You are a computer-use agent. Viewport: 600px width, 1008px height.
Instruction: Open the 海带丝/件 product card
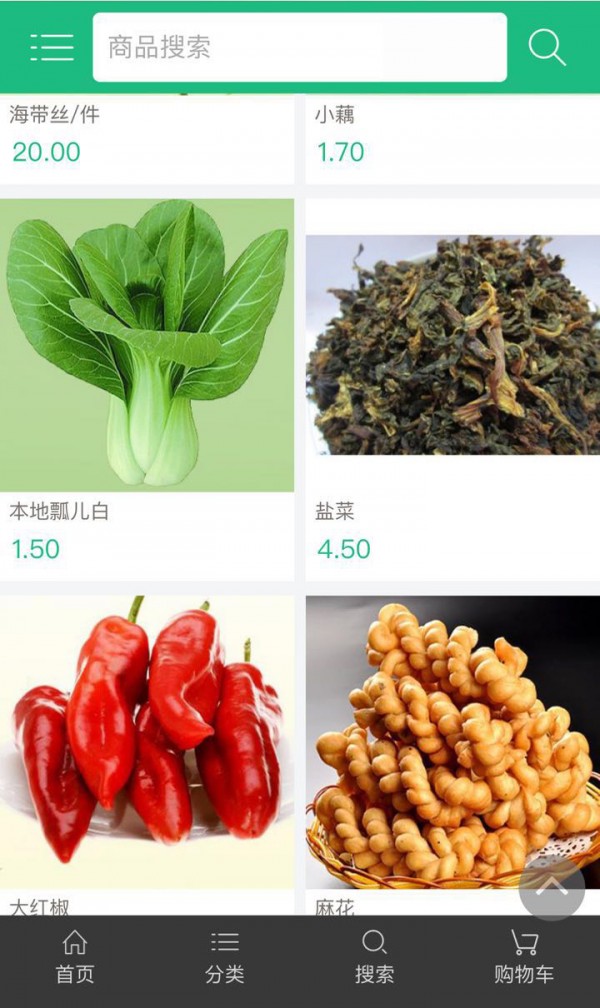point(147,135)
